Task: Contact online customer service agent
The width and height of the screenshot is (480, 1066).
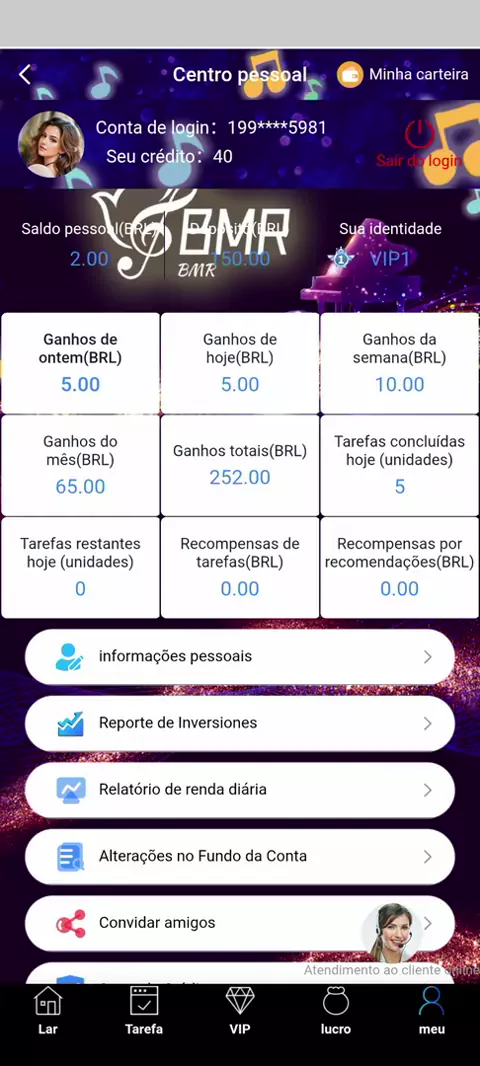Action: (391, 933)
